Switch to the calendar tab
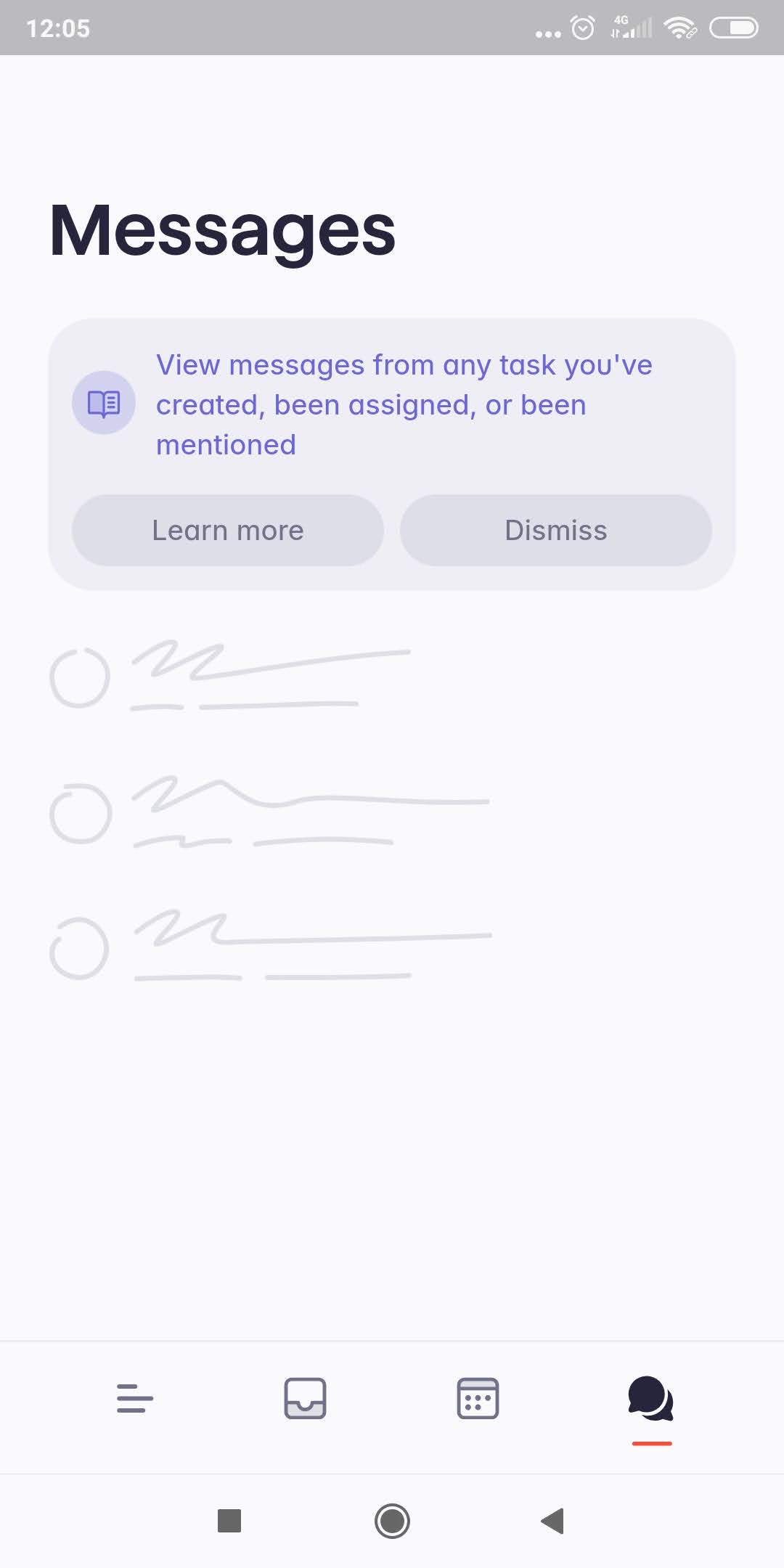The height and width of the screenshot is (1568, 784). pyautogui.click(x=478, y=1398)
